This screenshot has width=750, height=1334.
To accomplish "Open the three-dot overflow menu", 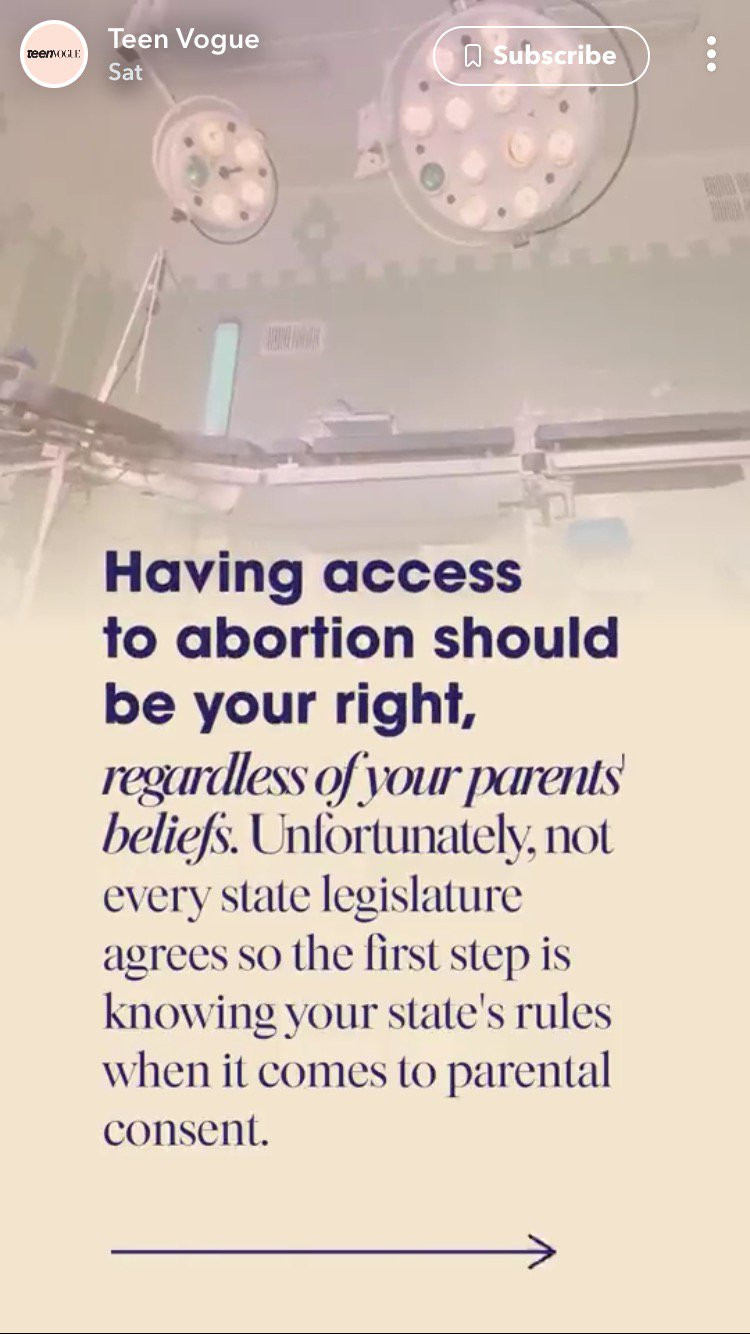I will click(711, 54).
